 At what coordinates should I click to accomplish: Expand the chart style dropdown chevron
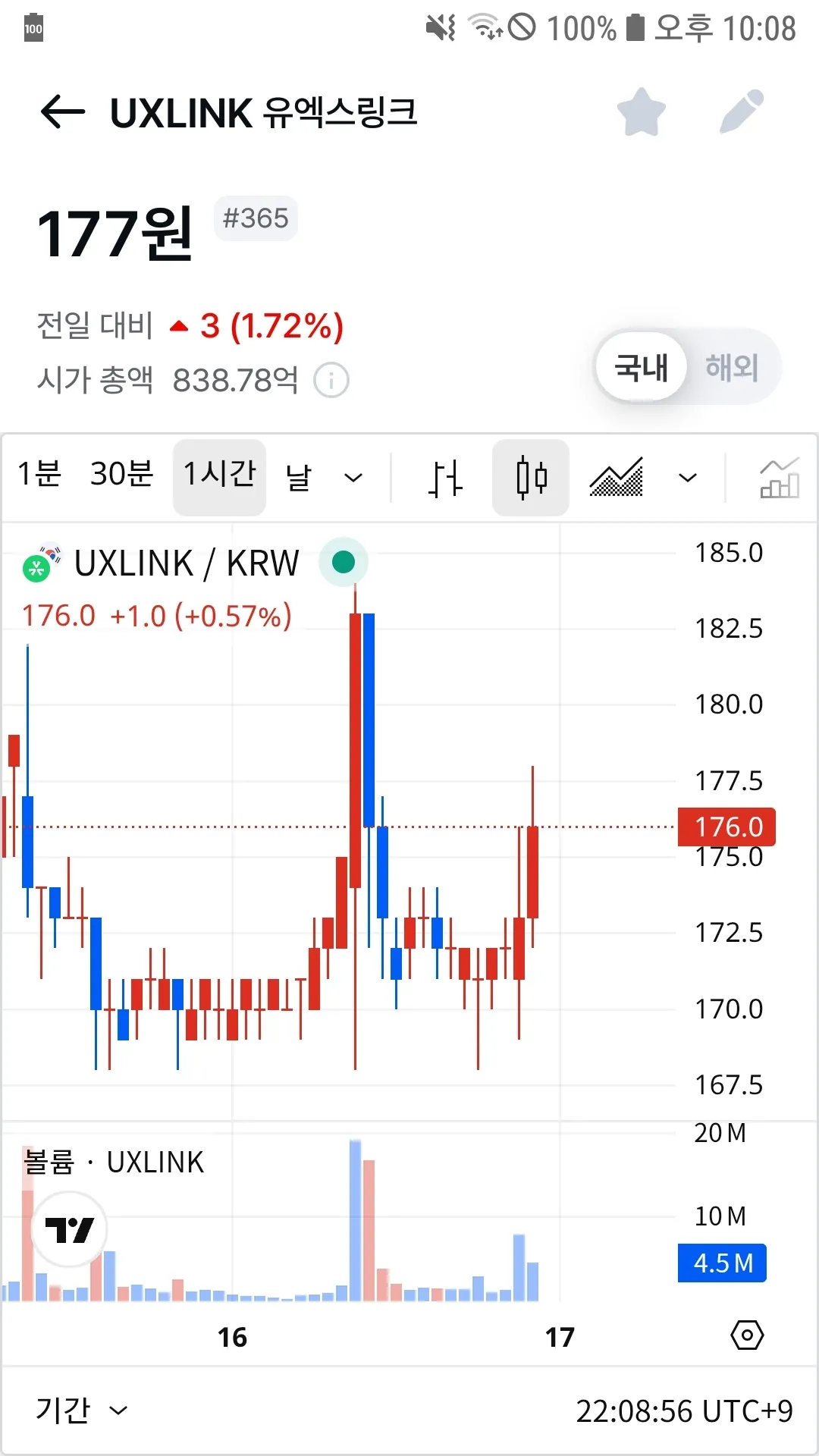(x=688, y=478)
